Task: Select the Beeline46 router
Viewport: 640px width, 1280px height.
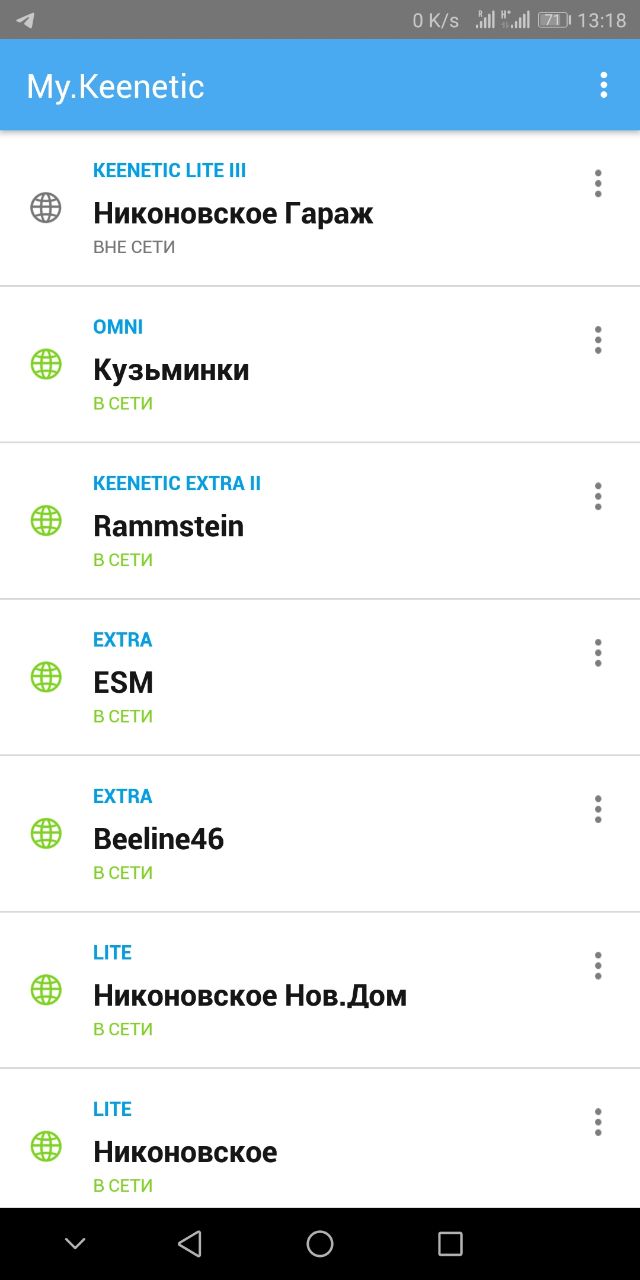Action: 320,834
